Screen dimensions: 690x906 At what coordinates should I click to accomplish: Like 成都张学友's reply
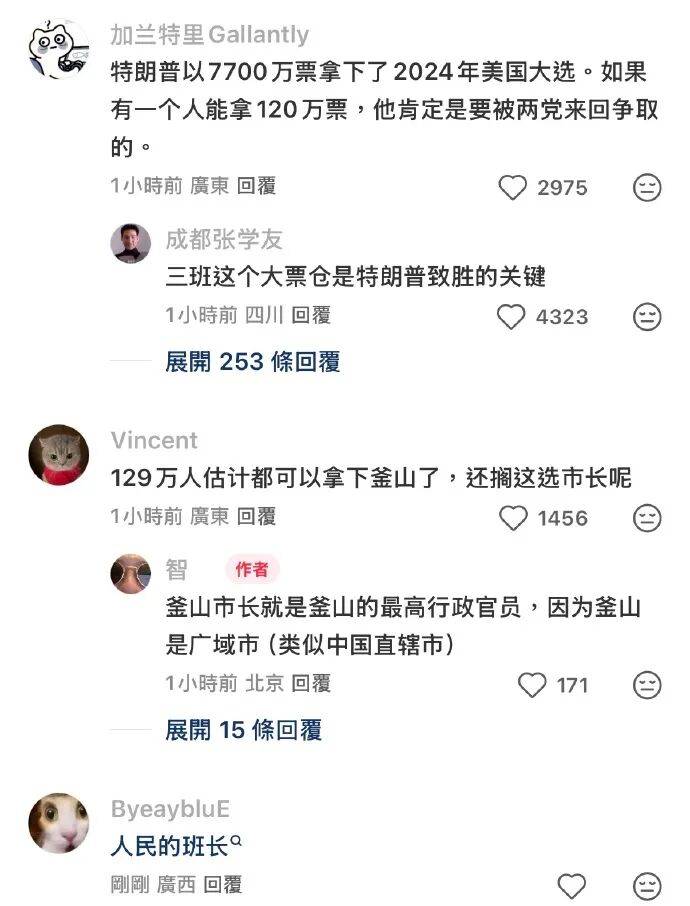512,317
